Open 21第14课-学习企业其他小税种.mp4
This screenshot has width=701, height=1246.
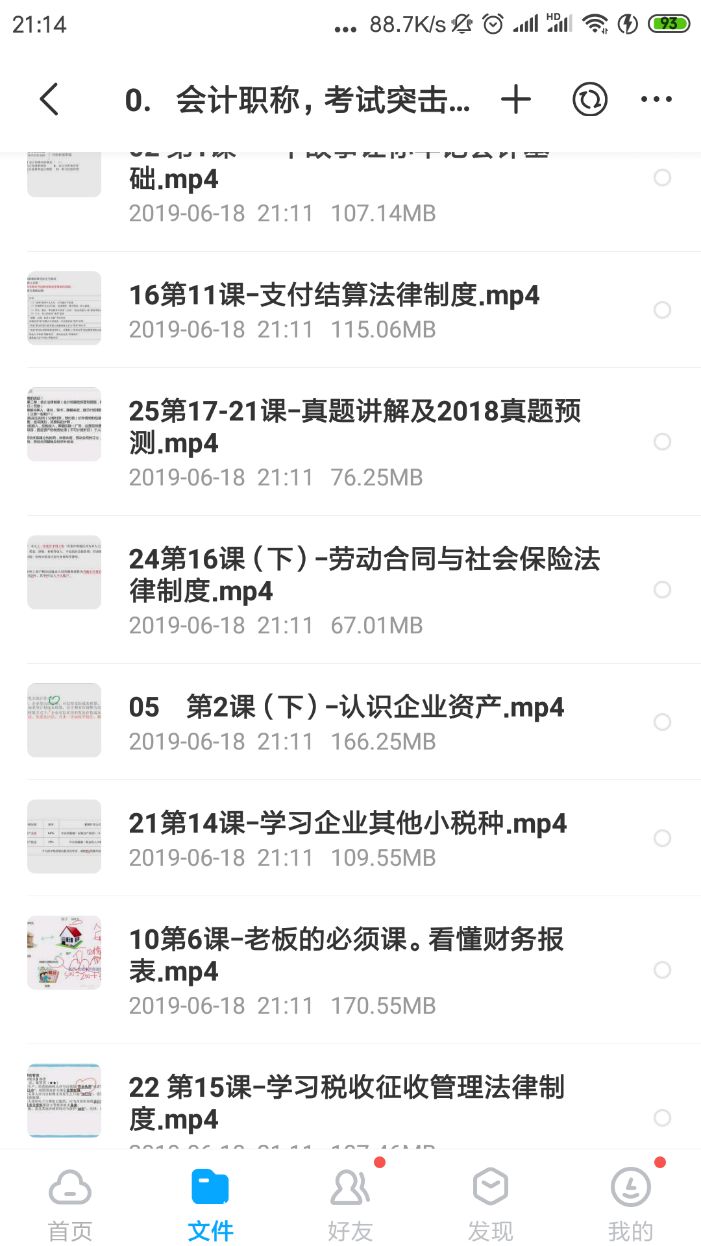coord(348,823)
